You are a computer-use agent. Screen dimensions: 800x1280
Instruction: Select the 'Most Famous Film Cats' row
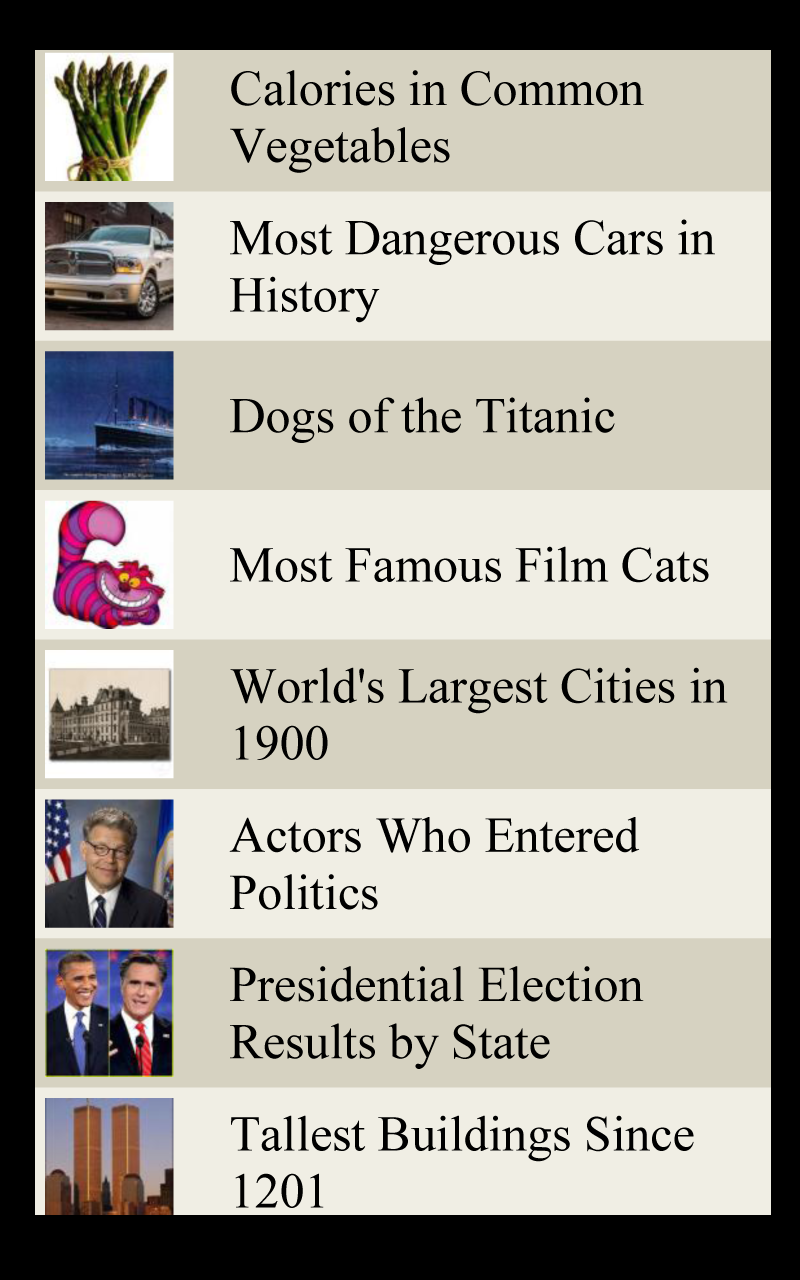[x=400, y=563]
